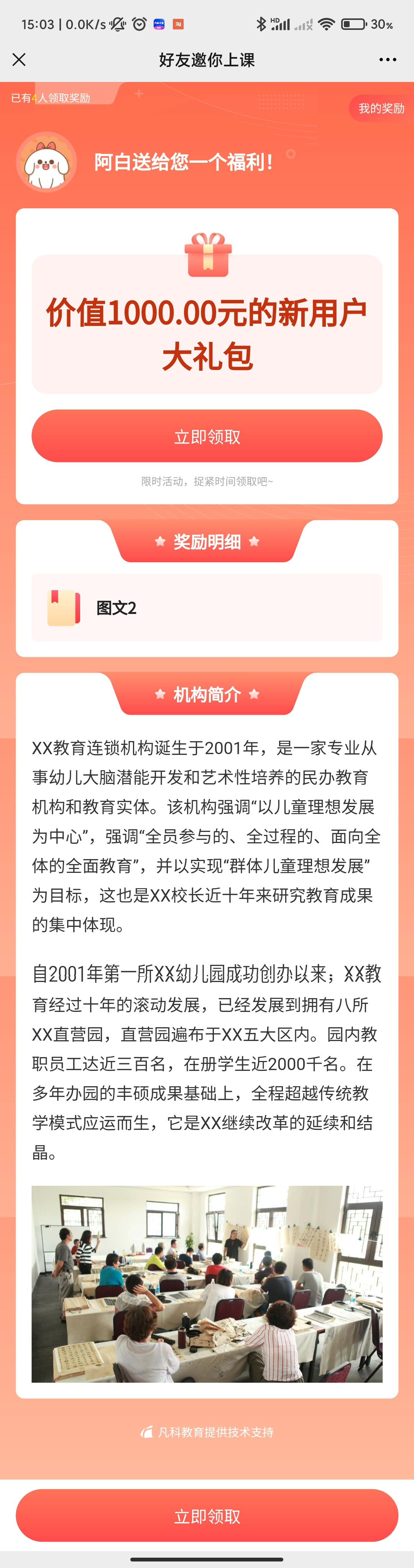Close the 好友邀你上课 page
This screenshot has height=1568, width=414.
19,60
